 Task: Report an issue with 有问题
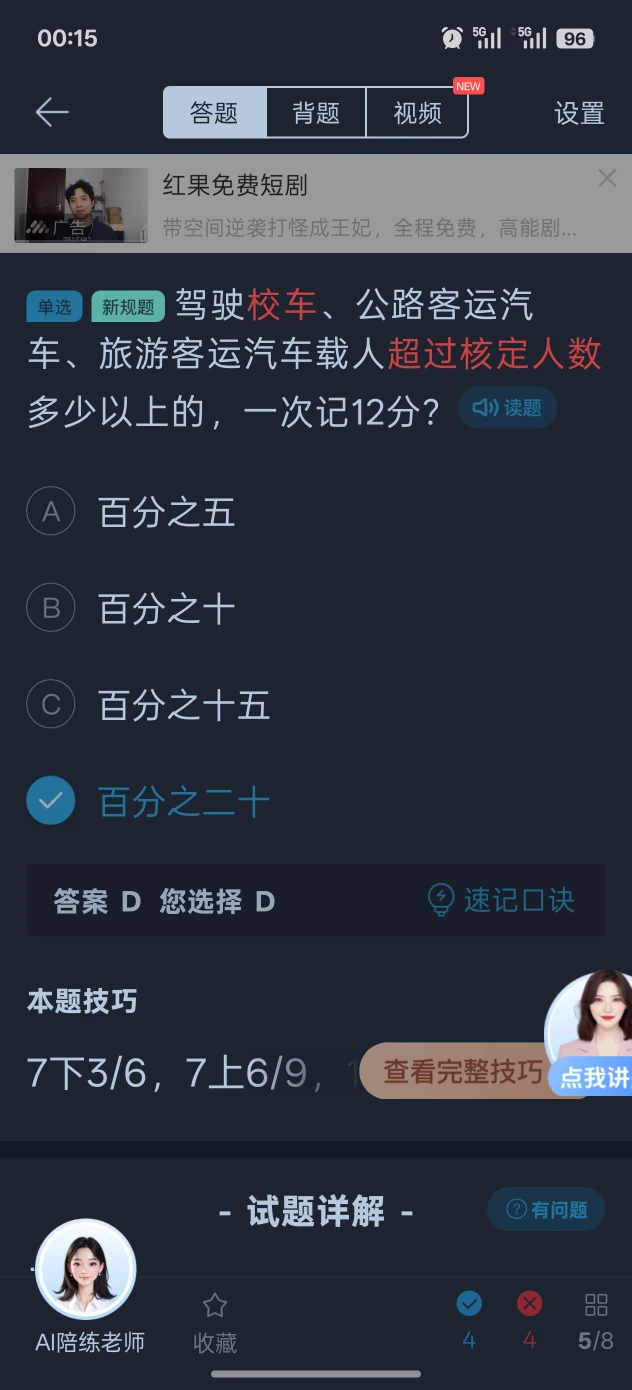pos(546,1210)
